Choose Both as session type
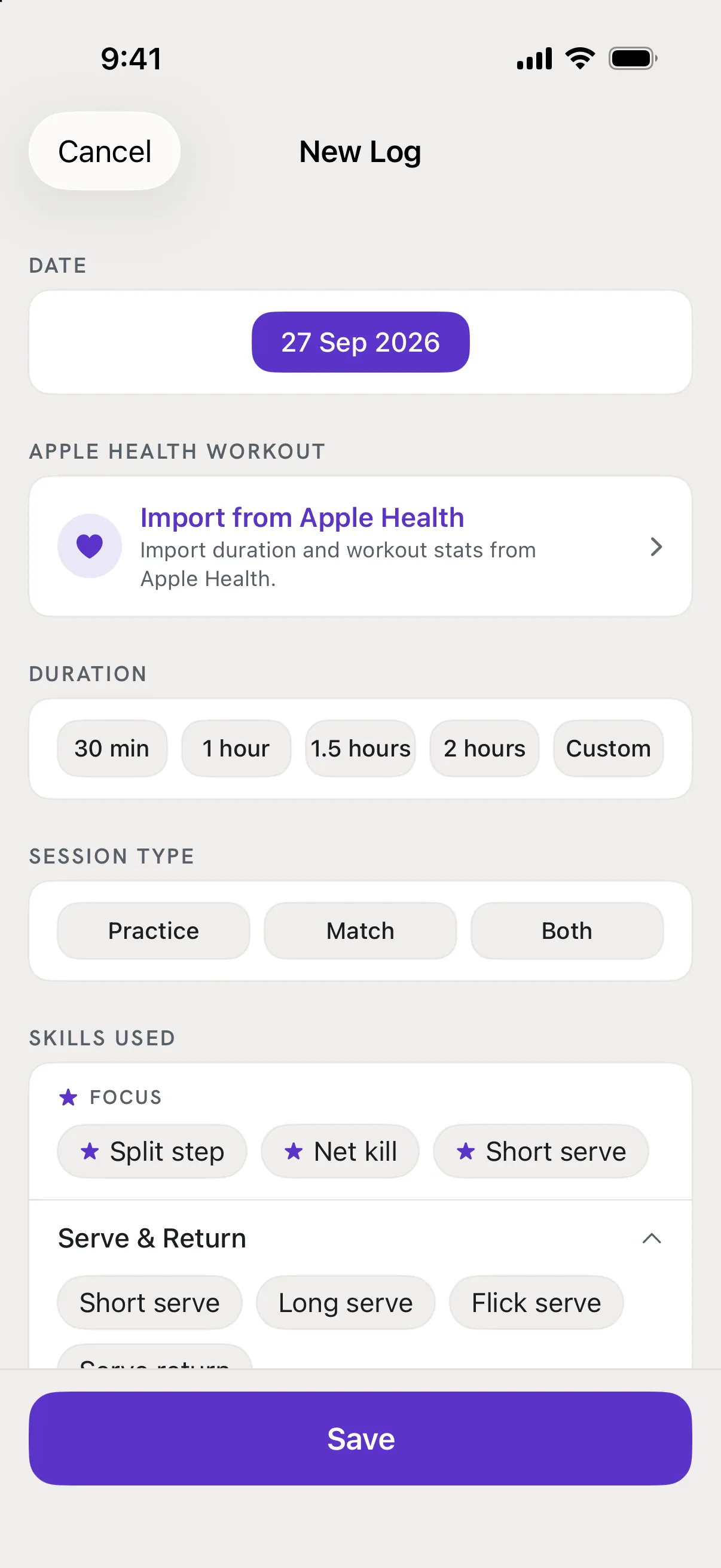The height and width of the screenshot is (1568, 721). click(567, 931)
